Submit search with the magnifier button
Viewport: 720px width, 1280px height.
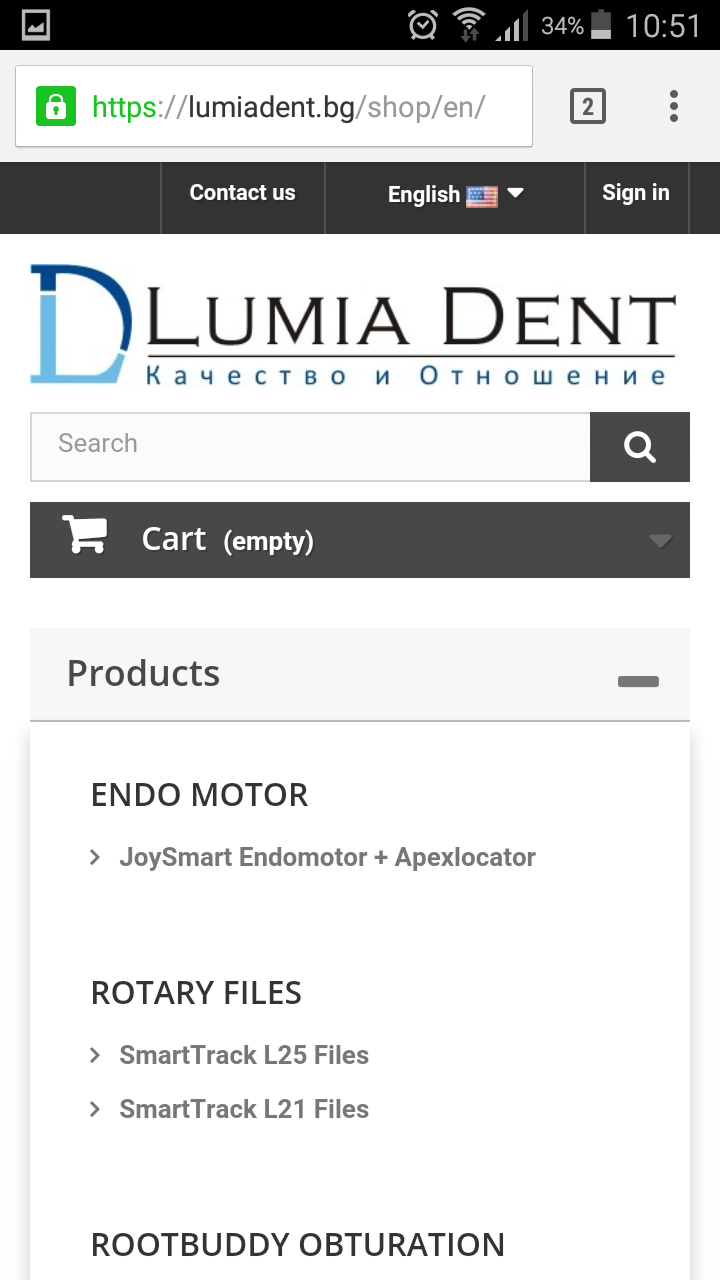point(640,447)
